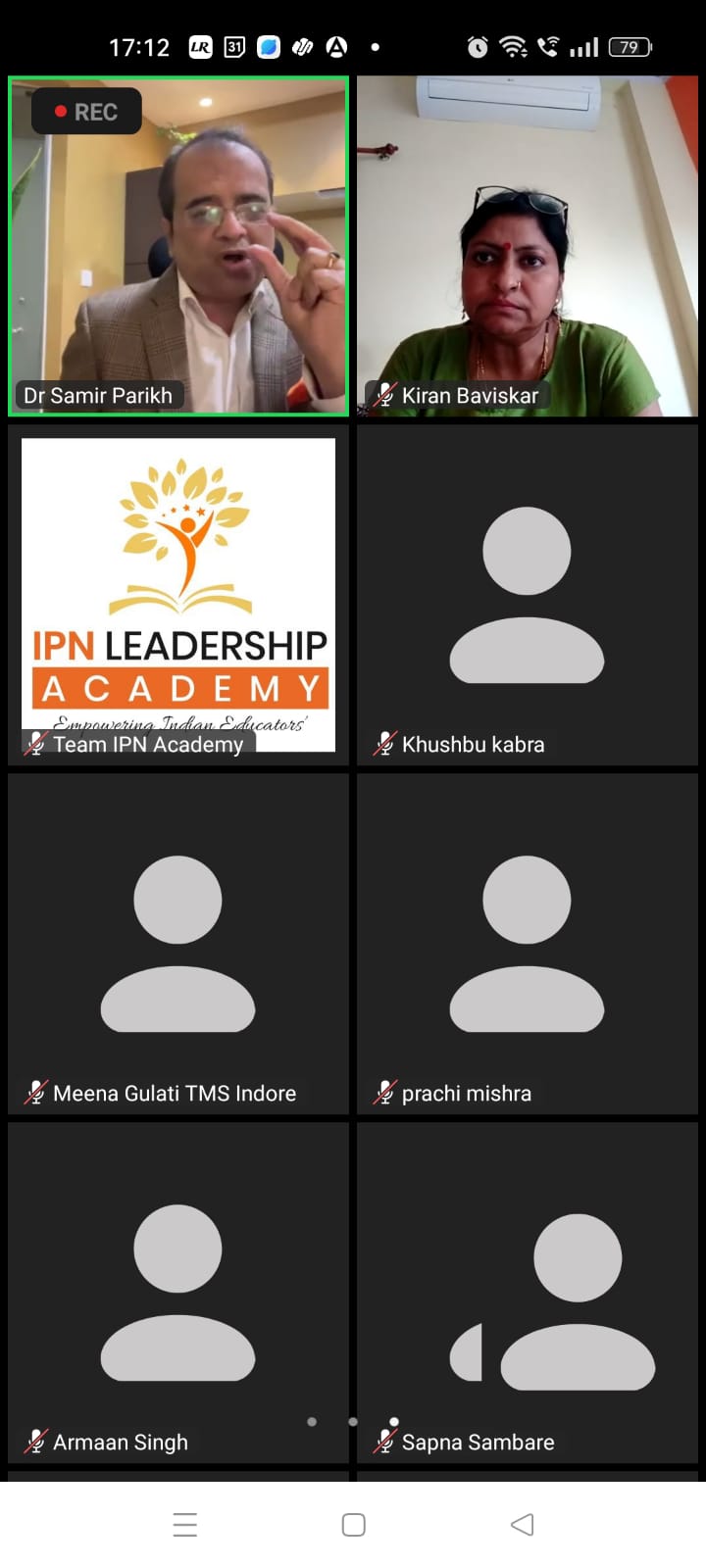Tap Meena Gulati TMS Indore tile
The image size is (706, 1568).
pos(178,943)
